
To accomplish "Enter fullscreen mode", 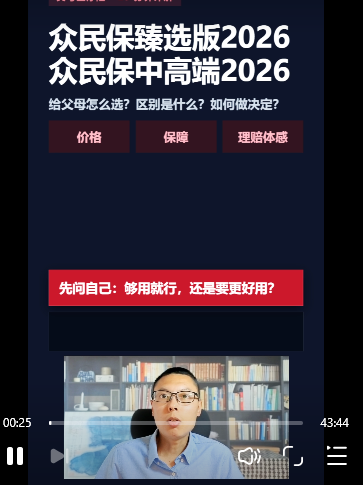I will [x=293, y=456].
